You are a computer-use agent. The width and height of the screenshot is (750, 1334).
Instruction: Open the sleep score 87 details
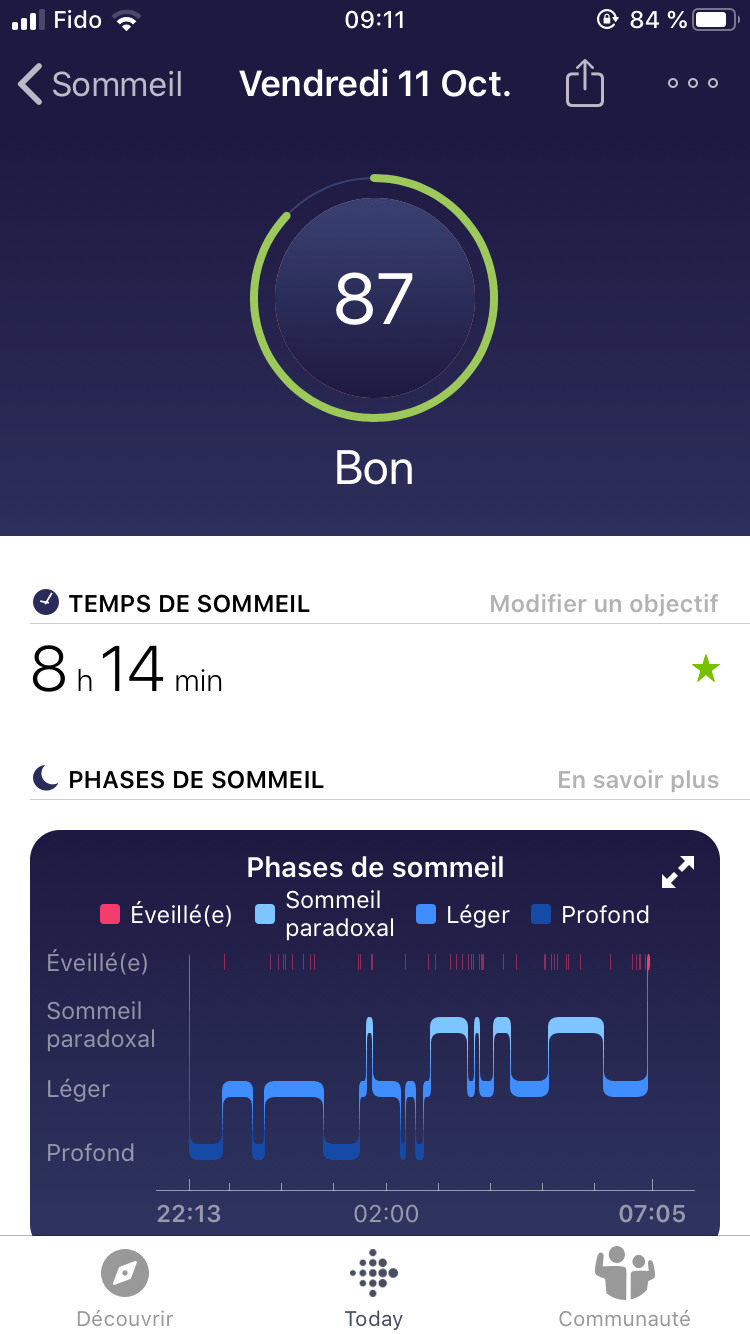click(x=374, y=299)
